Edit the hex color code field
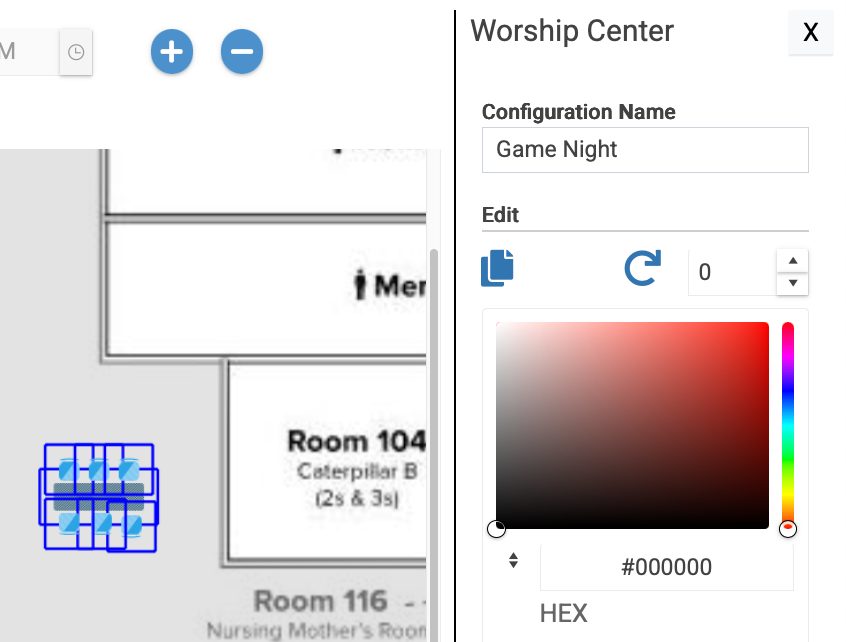The image size is (846, 642). (x=666, y=568)
